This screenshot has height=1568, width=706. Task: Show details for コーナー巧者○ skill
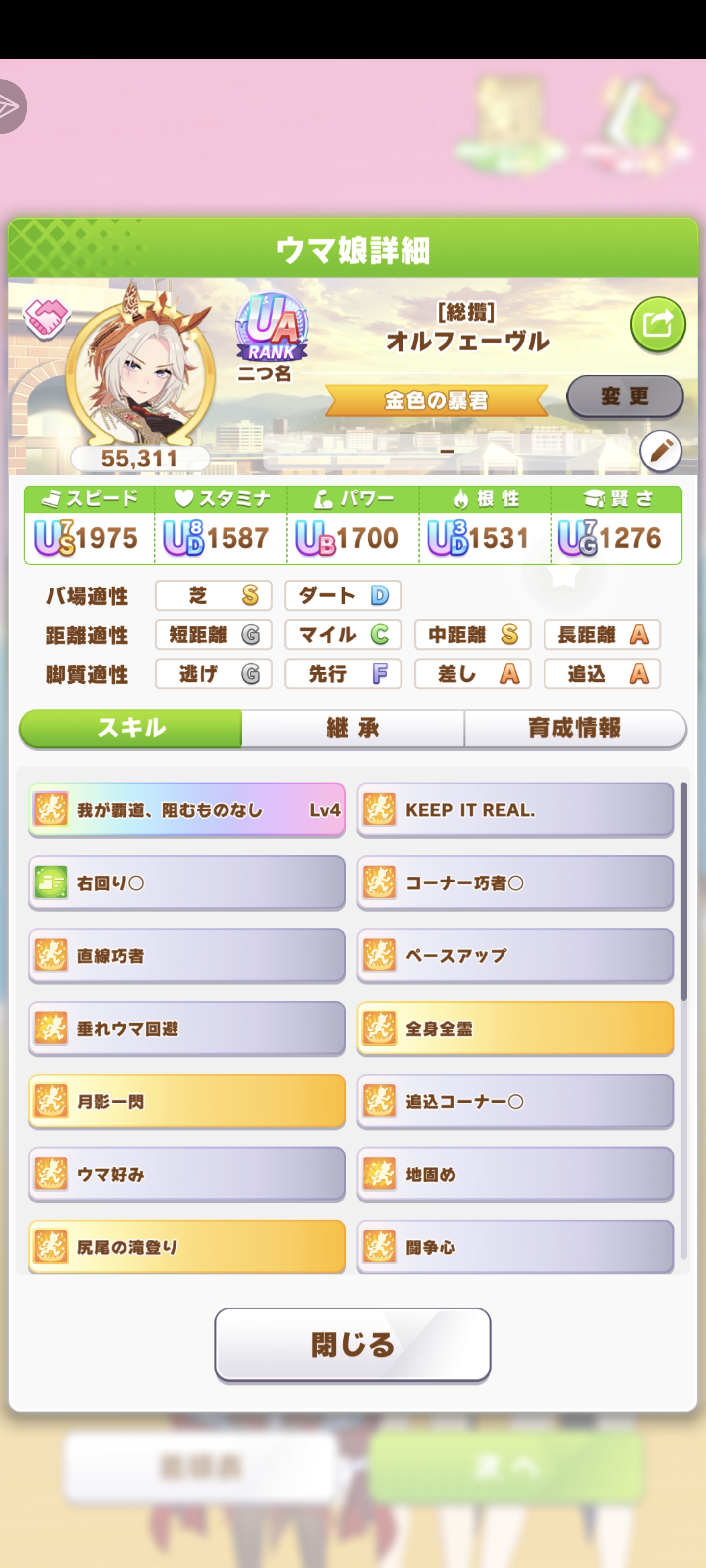515,883
